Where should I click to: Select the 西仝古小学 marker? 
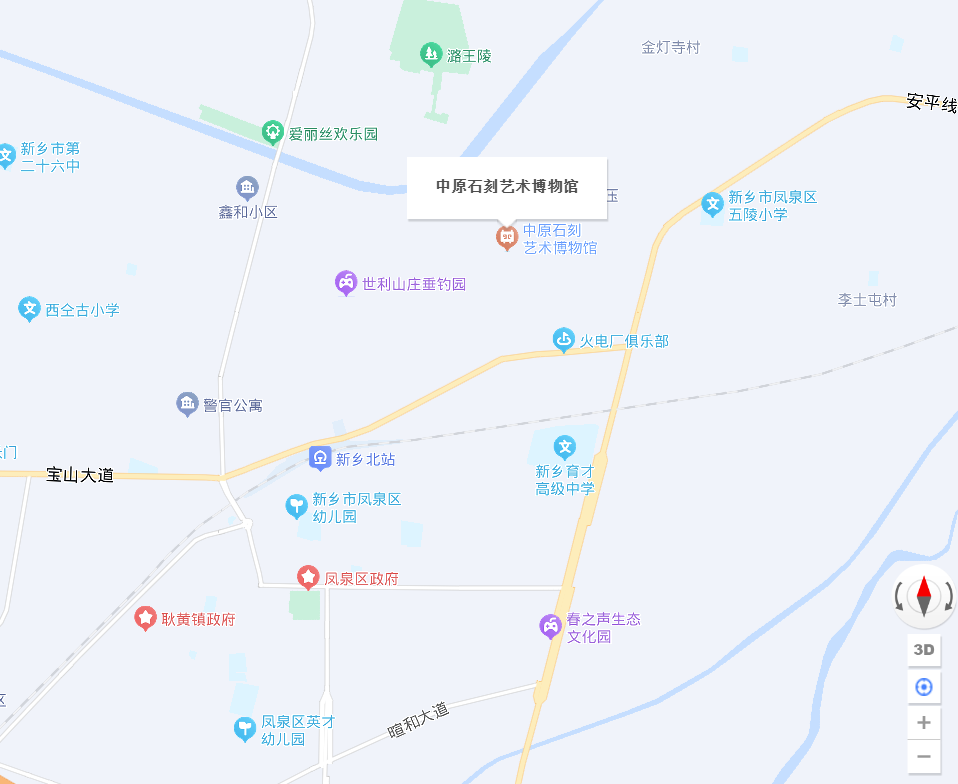[29, 309]
